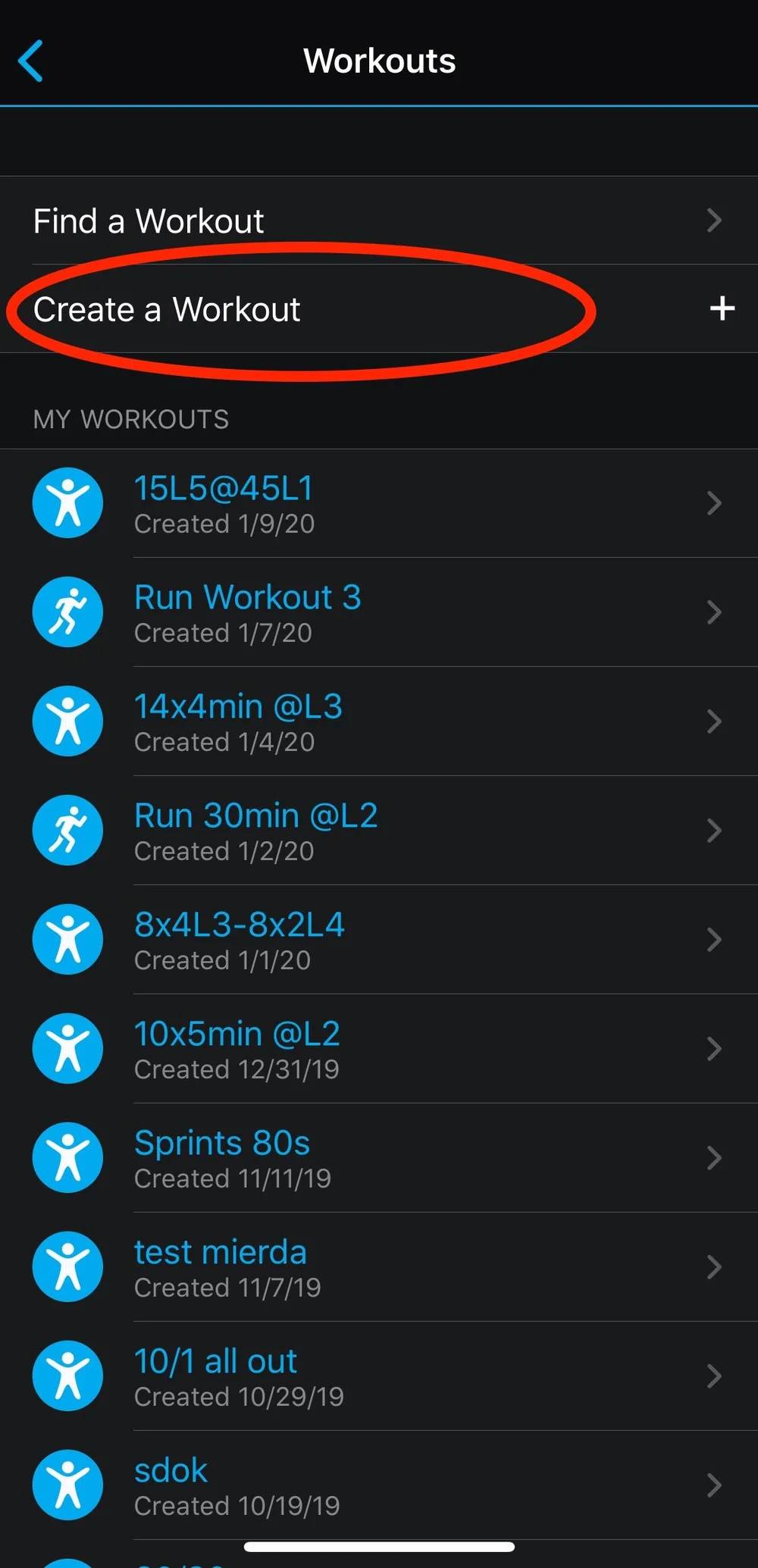The image size is (758, 1568).
Task: Open 10x5min @L2 workout
Action: coord(379,1049)
